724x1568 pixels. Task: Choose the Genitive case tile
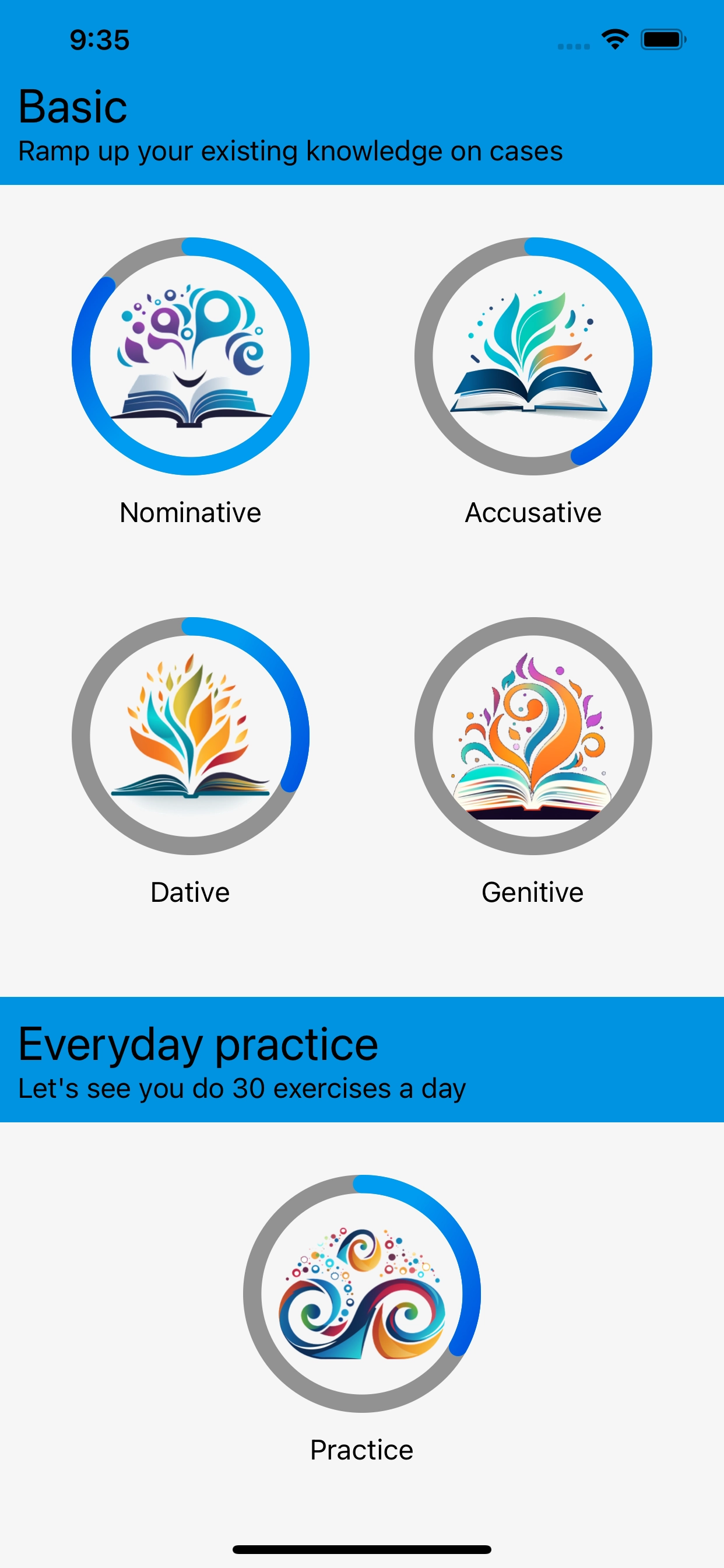533,737
